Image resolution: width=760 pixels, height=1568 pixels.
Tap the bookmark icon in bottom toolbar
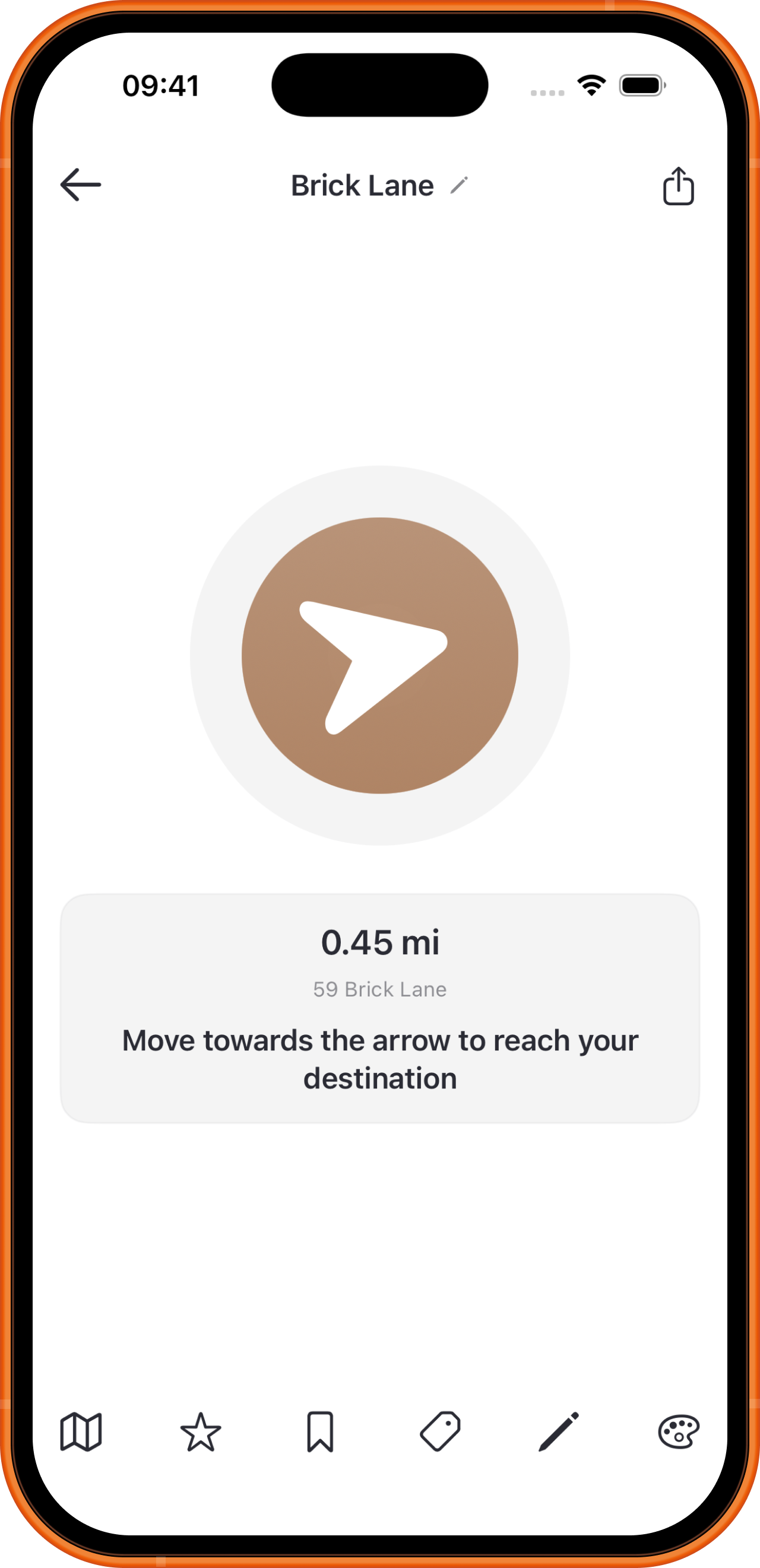click(x=320, y=1431)
